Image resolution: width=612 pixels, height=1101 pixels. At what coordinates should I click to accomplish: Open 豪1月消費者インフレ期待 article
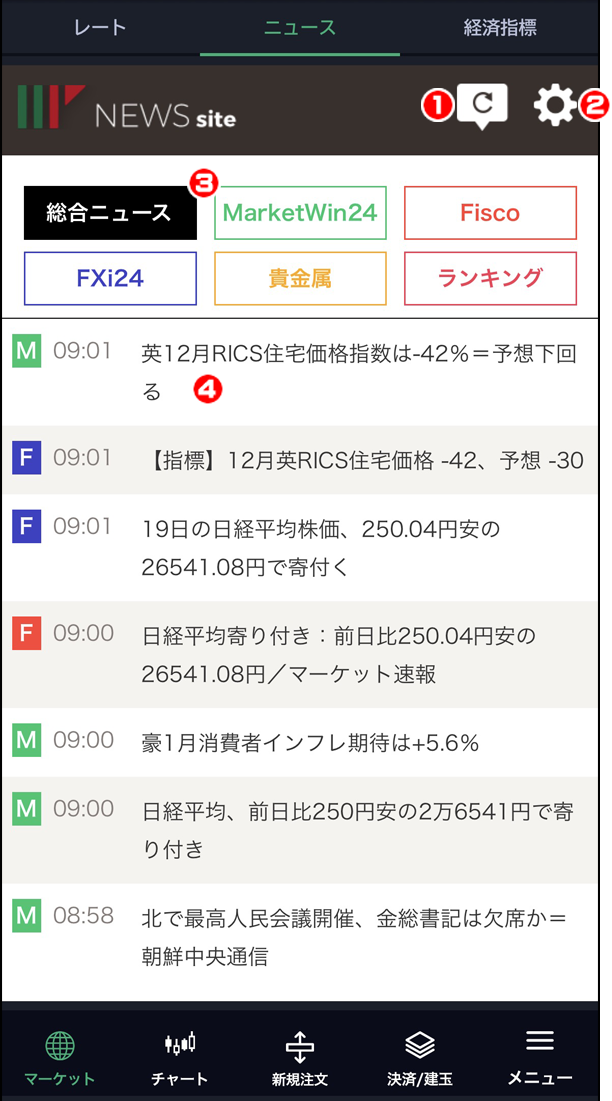pyautogui.click(x=300, y=742)
